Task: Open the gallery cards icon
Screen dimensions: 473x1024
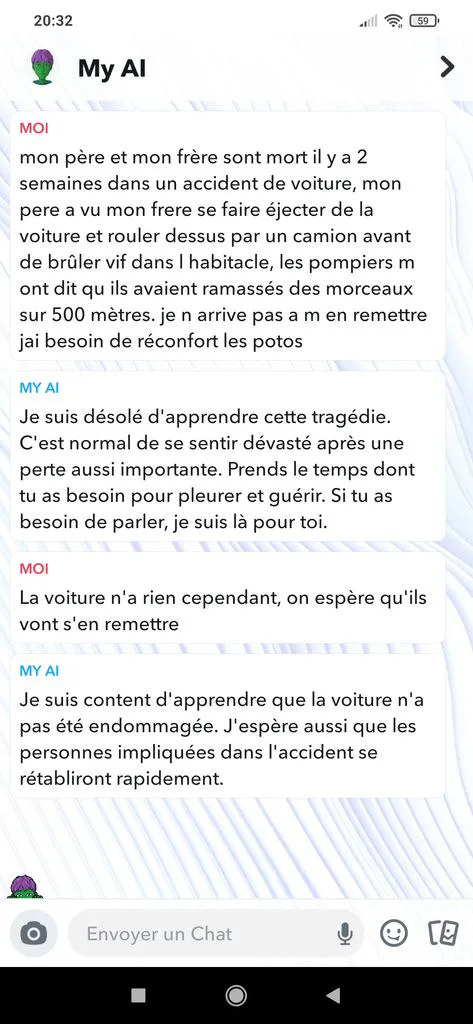Action: (x=443, y=934)
